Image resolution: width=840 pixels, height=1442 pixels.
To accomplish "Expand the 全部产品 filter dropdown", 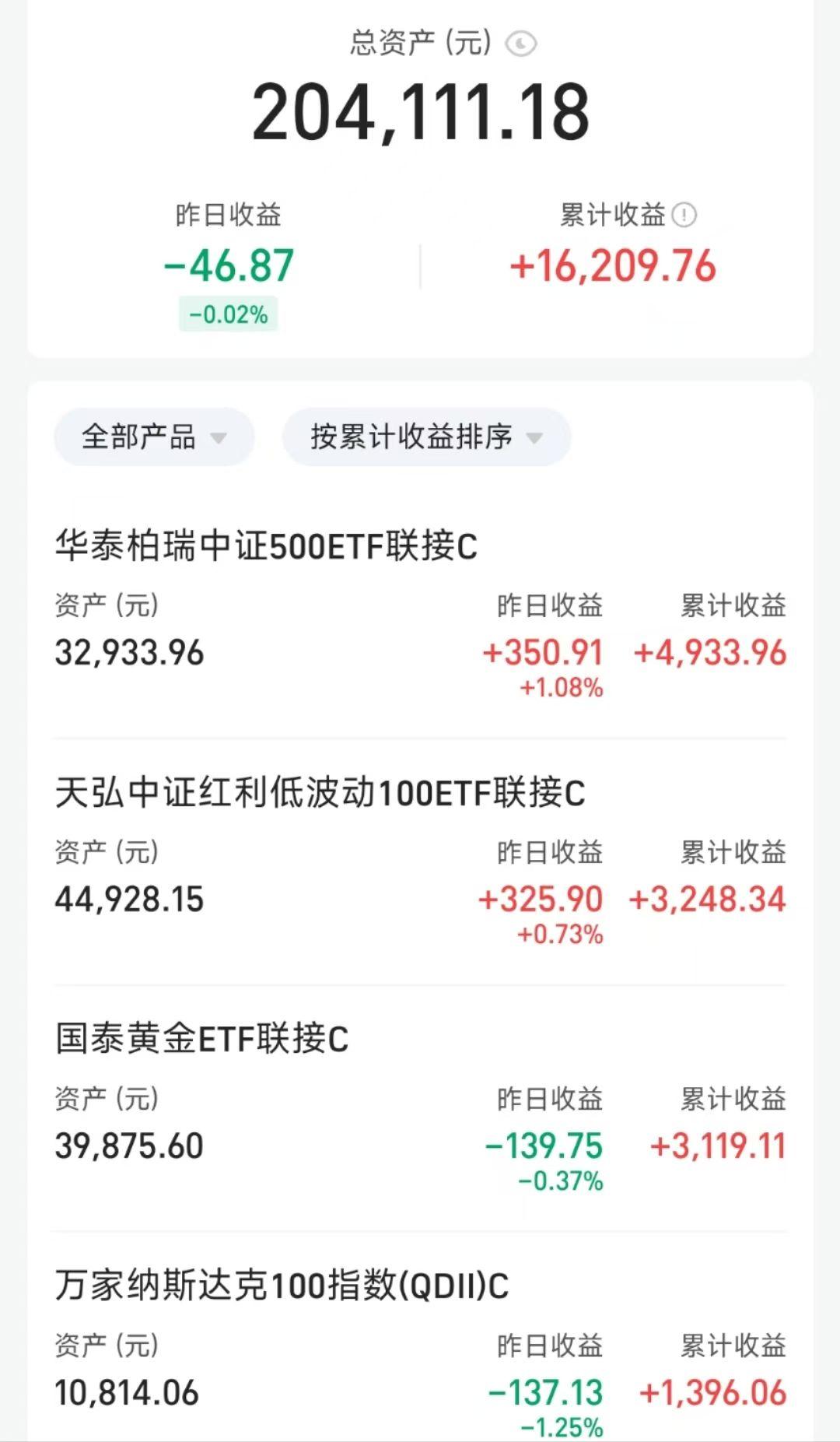I will click(x=154, y=437).
